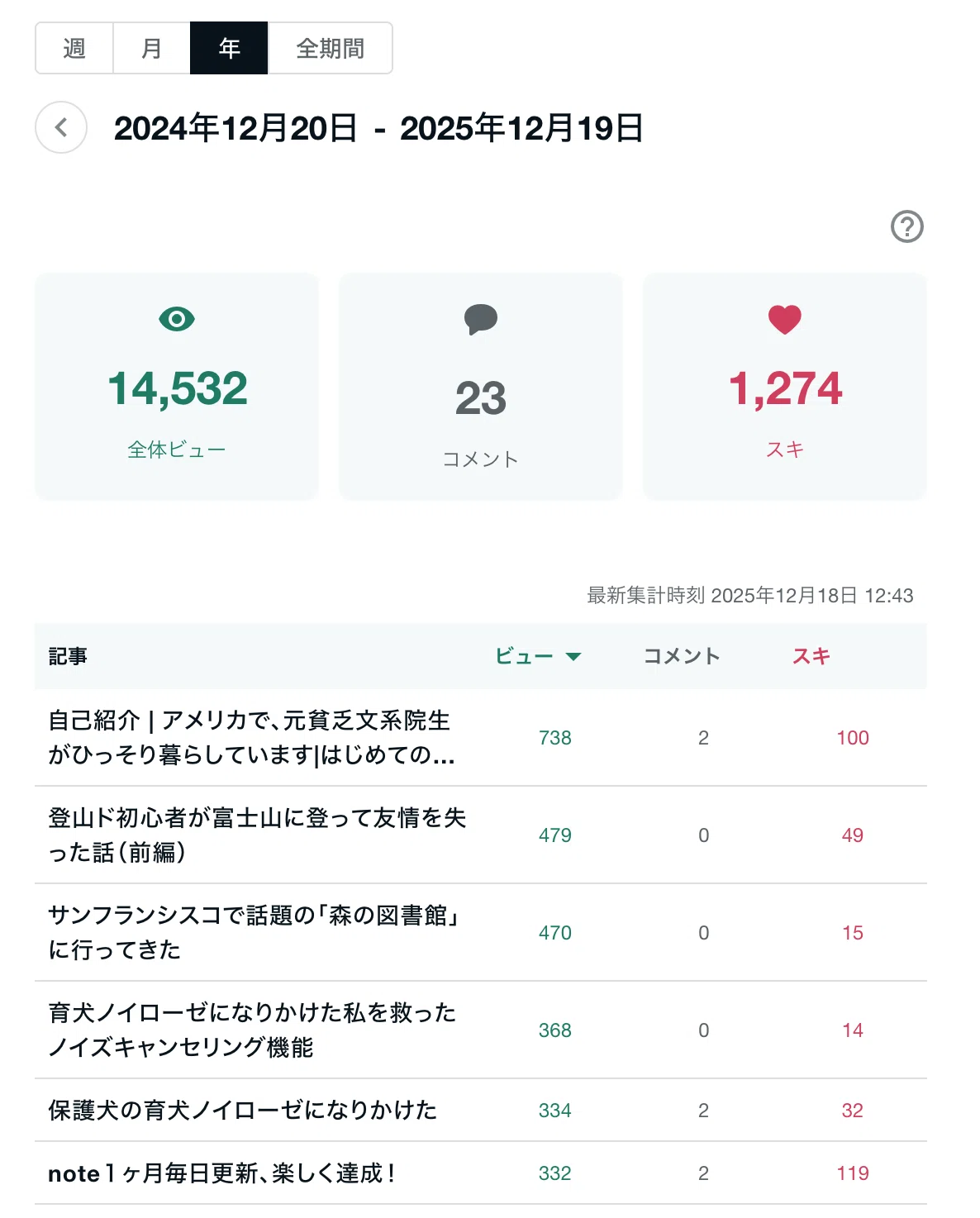980x1218 pixels.
Task: Open the サンフランシスコ「森の図書館」article
Action: 480,932
